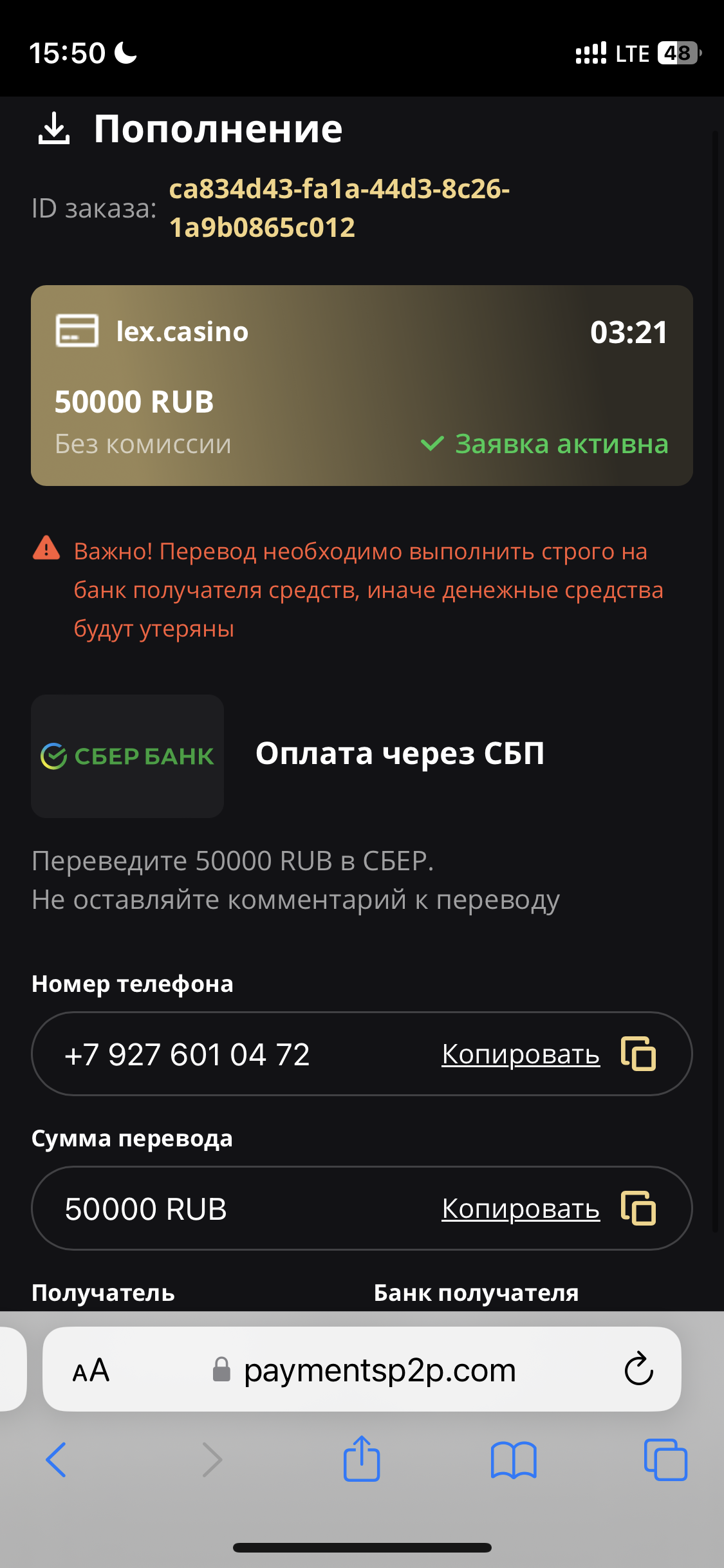This screenshot has height=1568, width=724.
Task: Tap the Safari reload icon in address bar
Action: point(637,1370)
